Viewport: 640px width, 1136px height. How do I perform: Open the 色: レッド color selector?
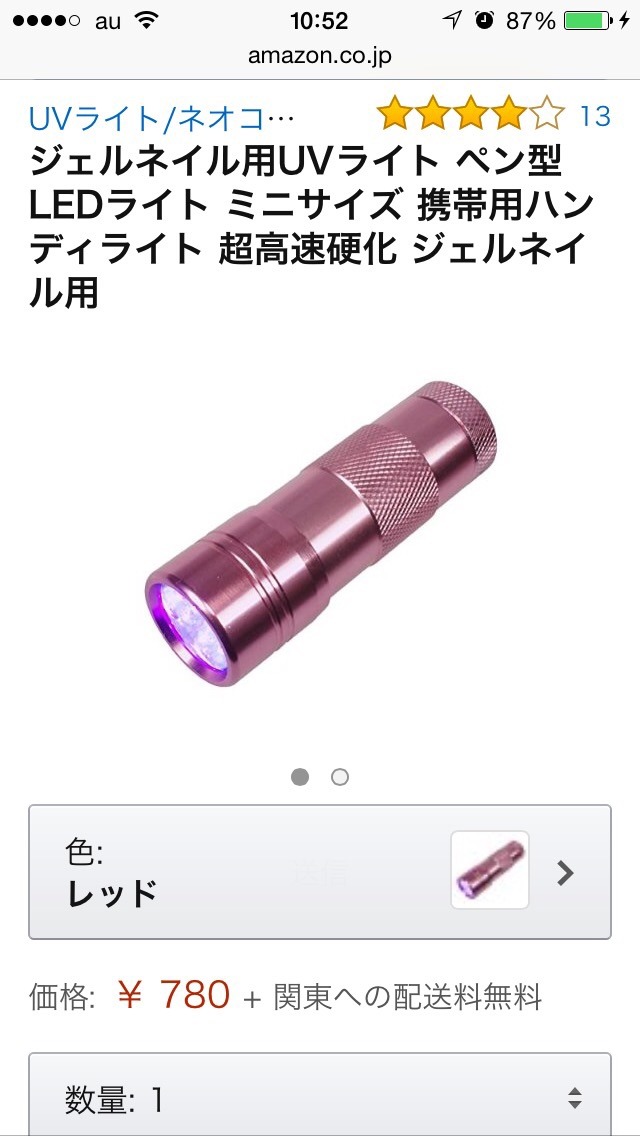(x=320, y=871)
